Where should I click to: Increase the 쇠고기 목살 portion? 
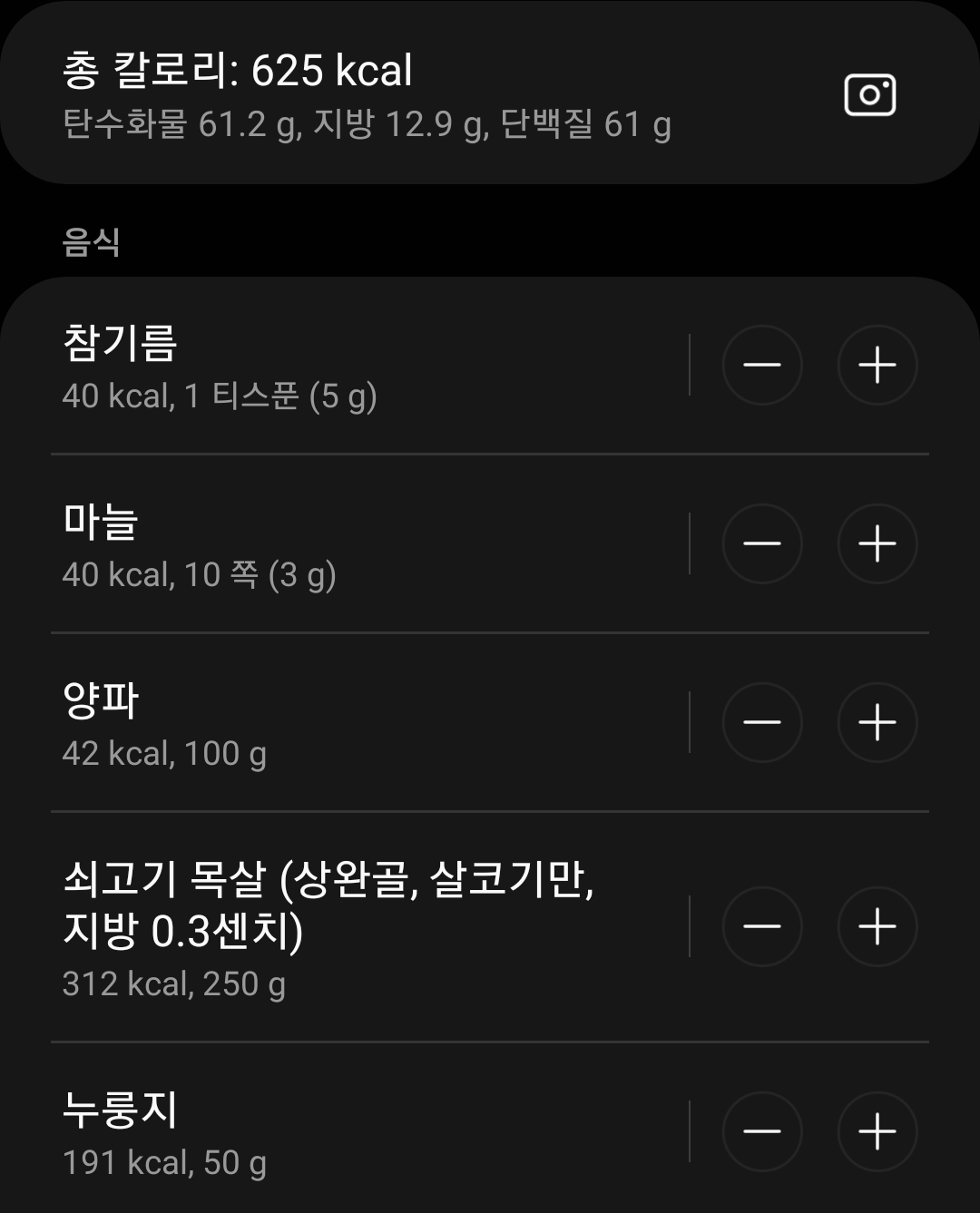pos(877,927)
